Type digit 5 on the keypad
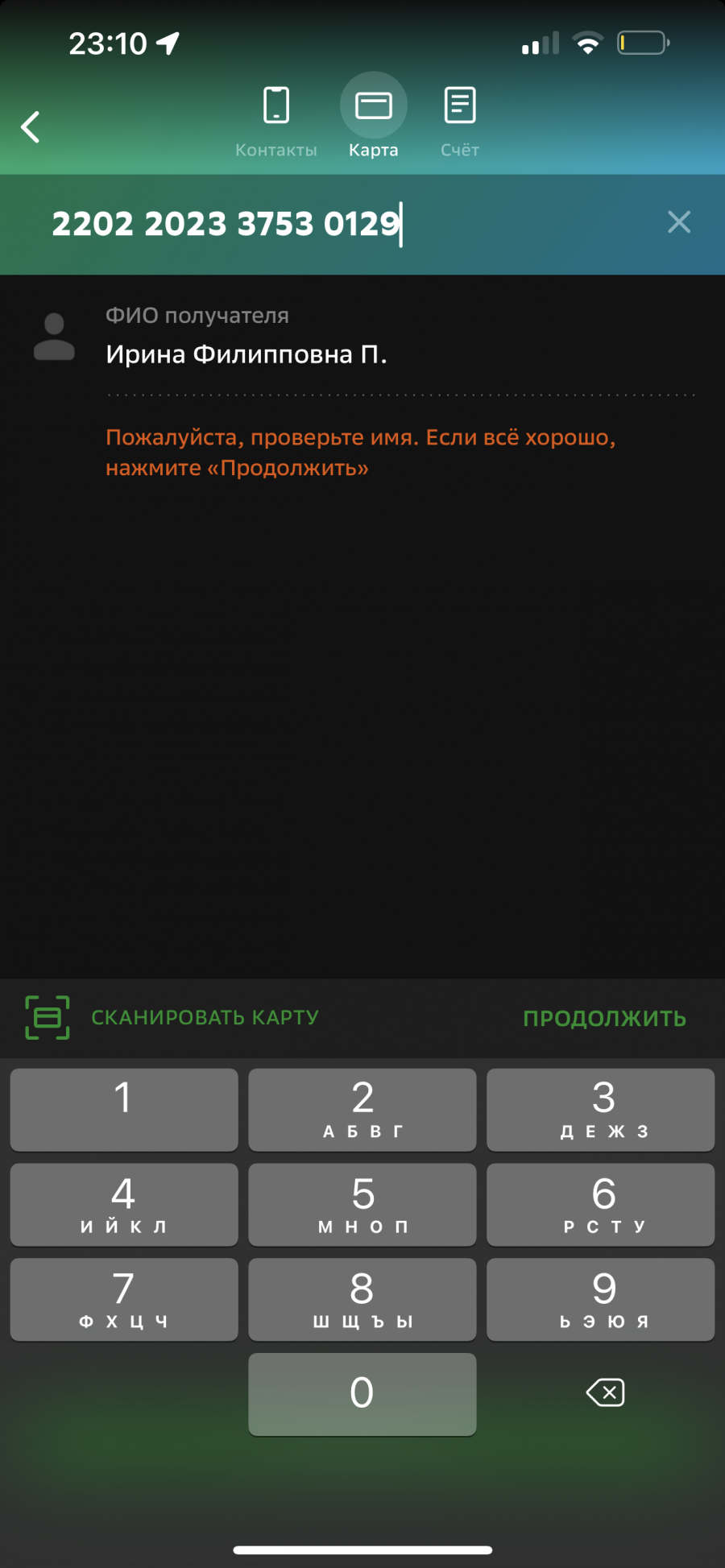The image size is (725, 1568). (362, 1205)
